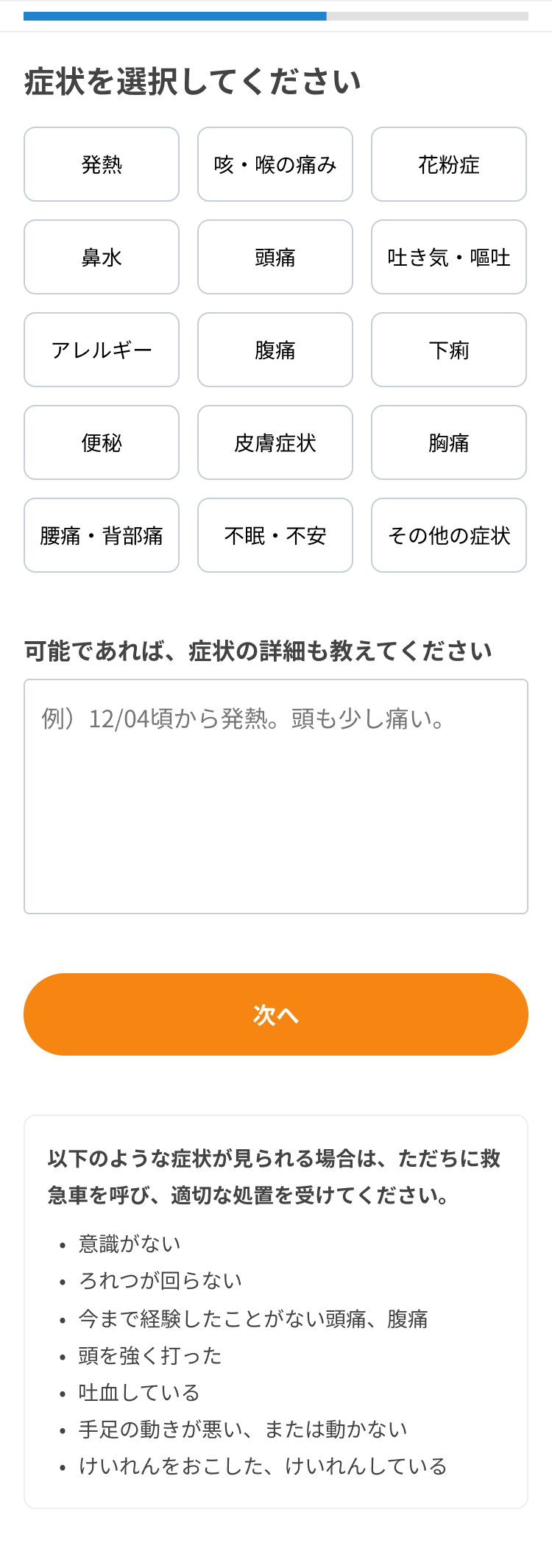This screenshot has height=1568, width=552.
Task: Choose the アレルギー (allergy) symptom
Action: tap(101, 350)
